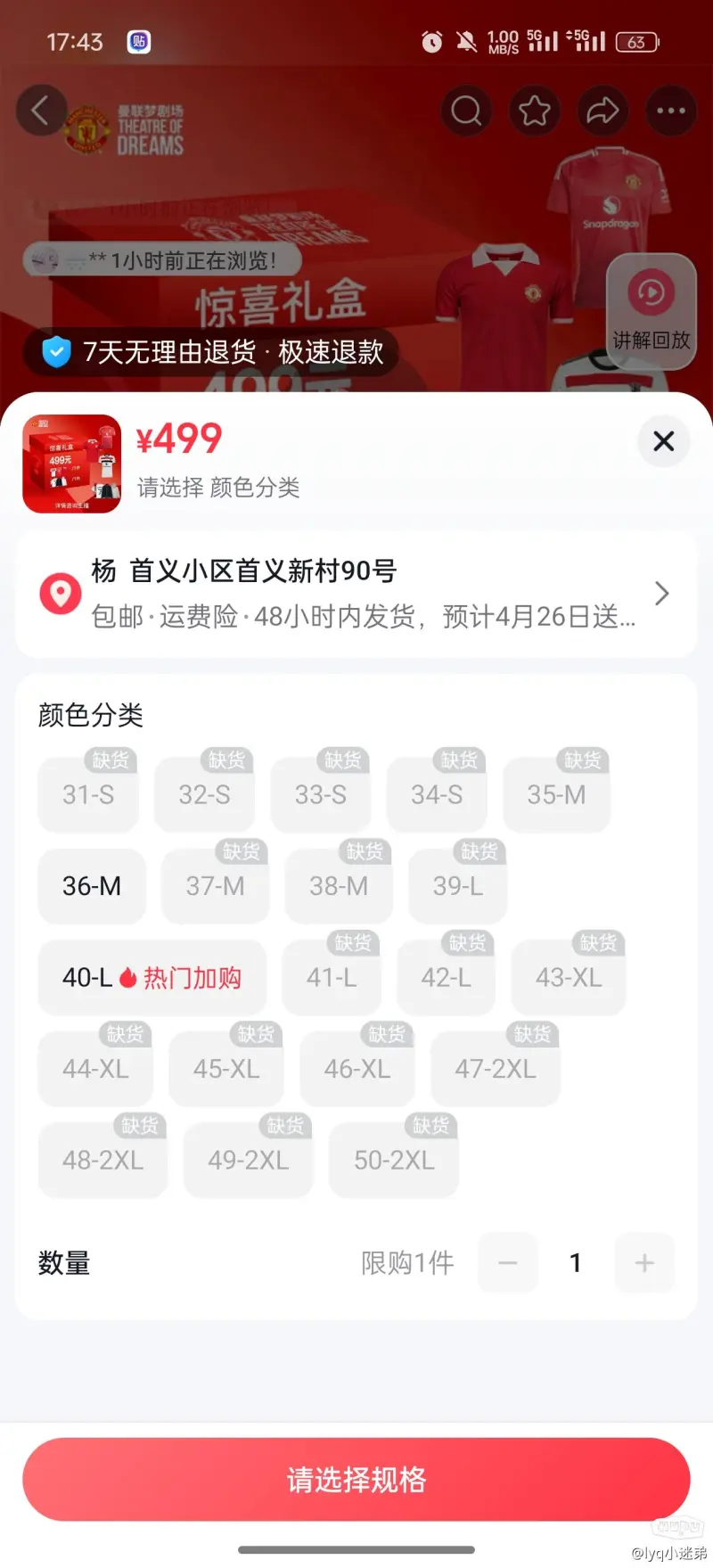The height and width of the screenshot is (1568, 713).
Task: Open the product thumbnail image
Action: [71, 464]
